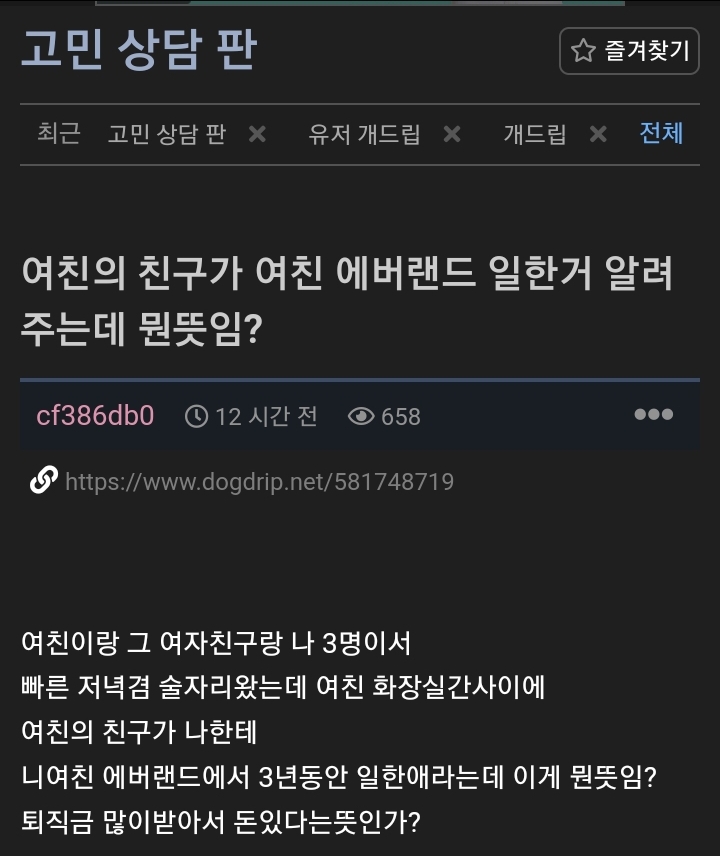Screen dimensions: 720x856
Task: Remove 유저 개드립 from recent list
Action: [x=452, y=134]
